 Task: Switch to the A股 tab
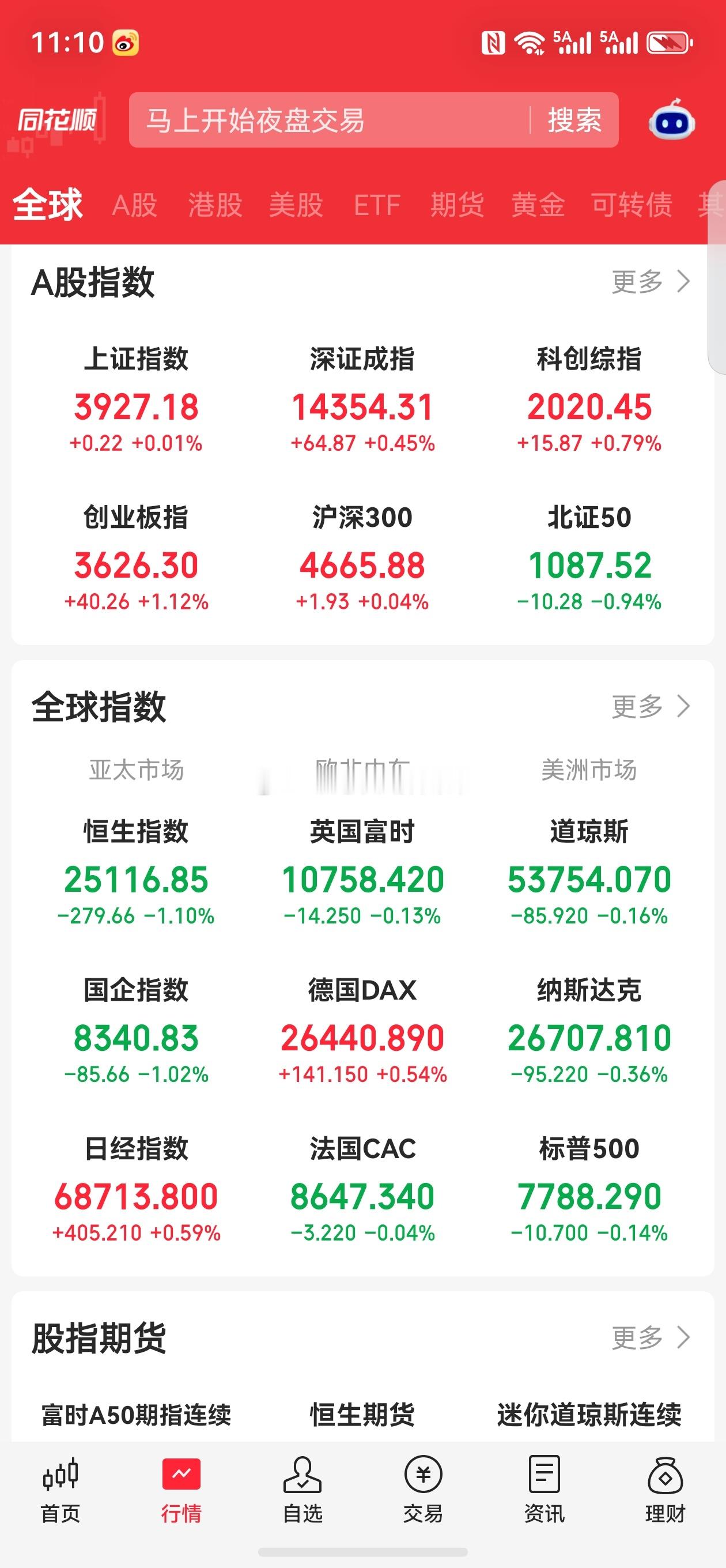(134, 205)
